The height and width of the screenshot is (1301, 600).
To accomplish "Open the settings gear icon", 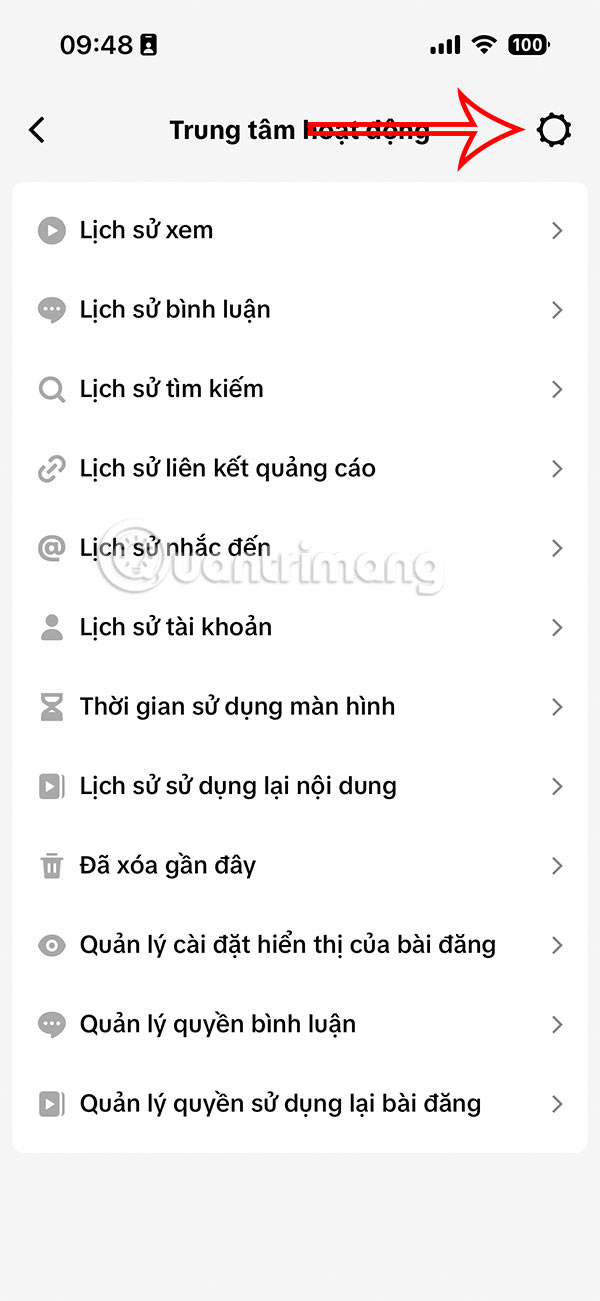I will [x=553, y=130].
